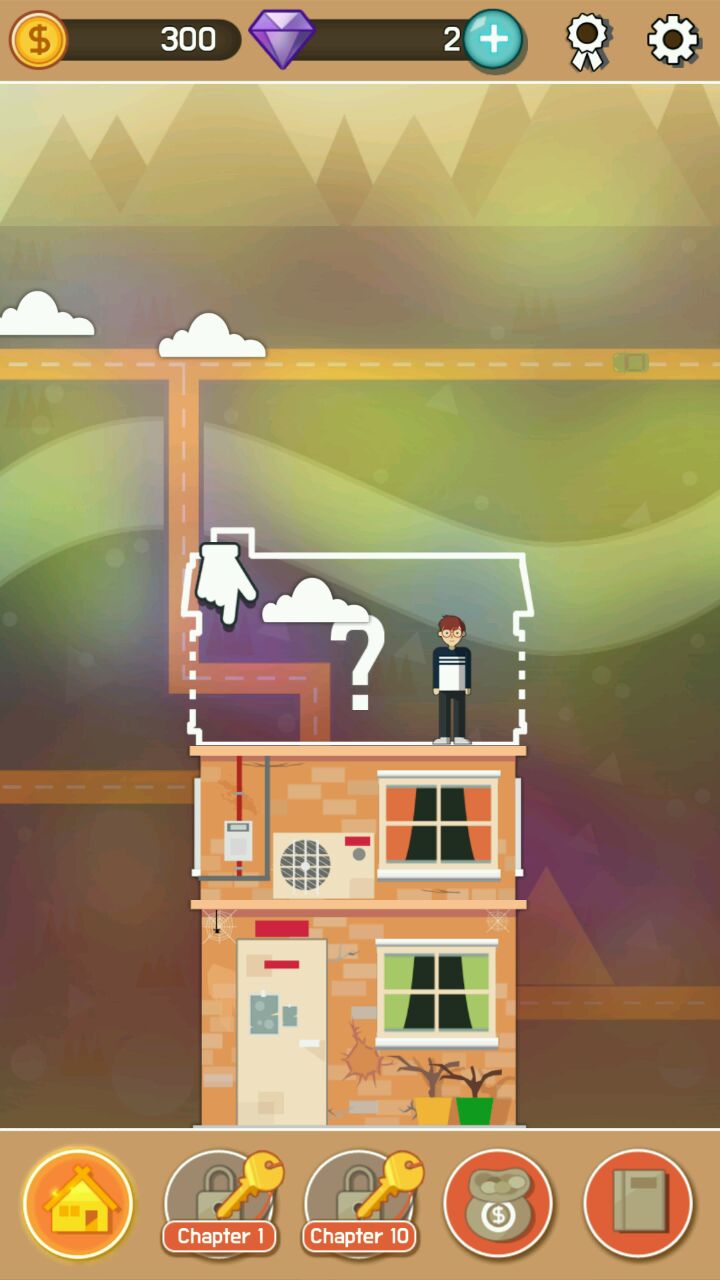Open the settings gear

tap(672, 40)
